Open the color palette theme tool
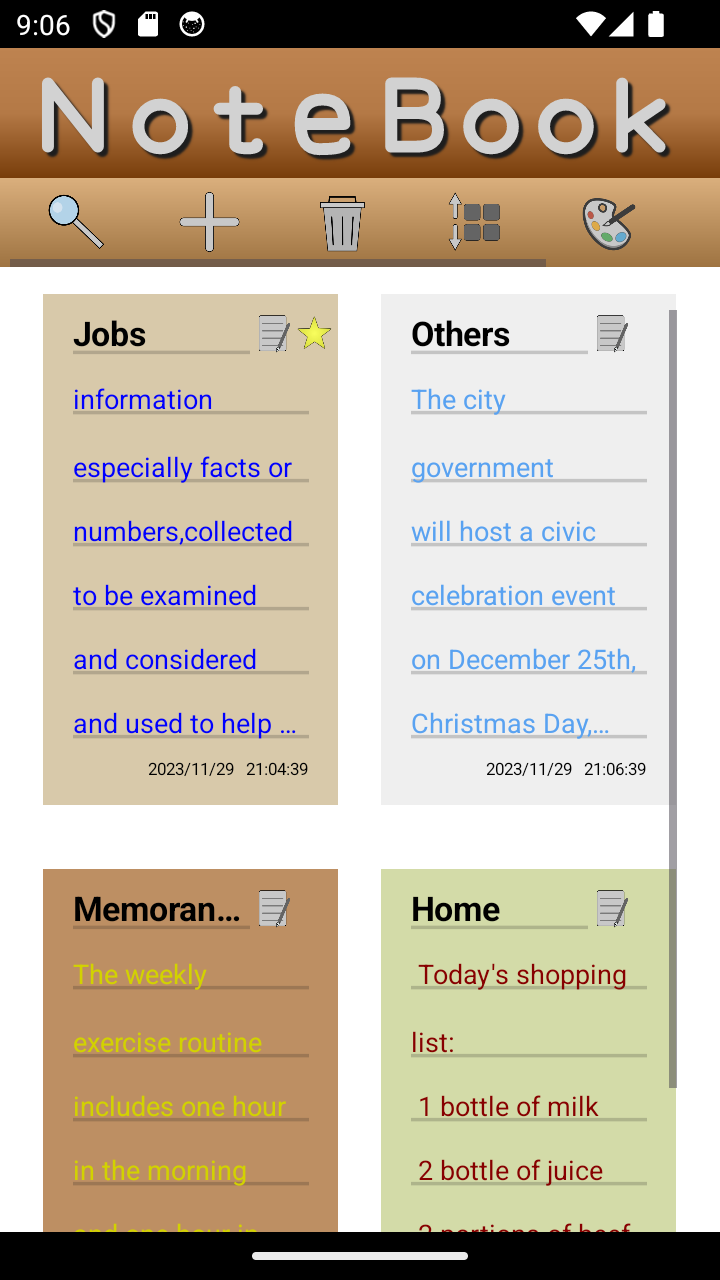Screen dimensions: 720x1280 609,222
